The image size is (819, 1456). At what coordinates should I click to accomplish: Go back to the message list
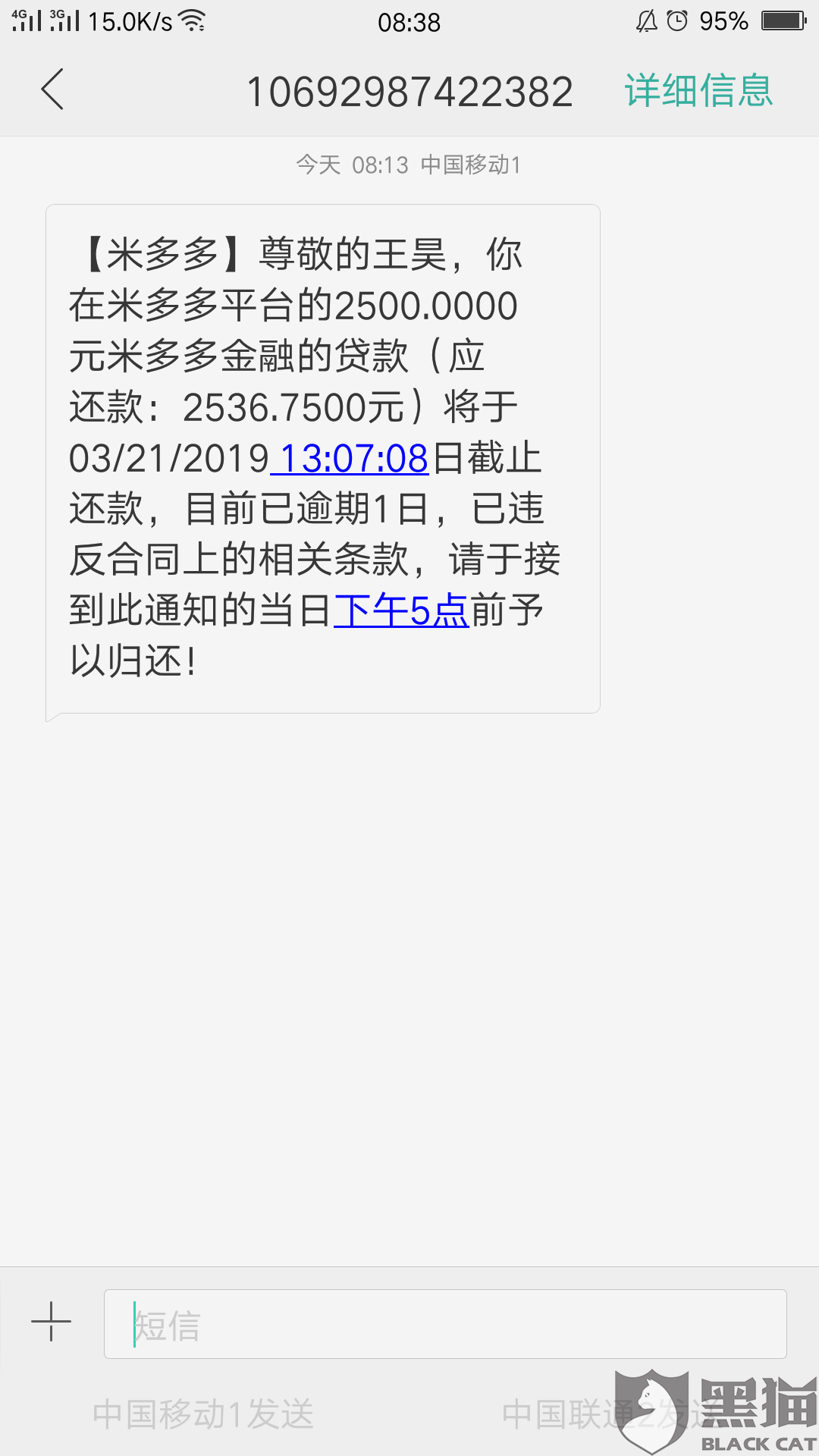(52, 89)
